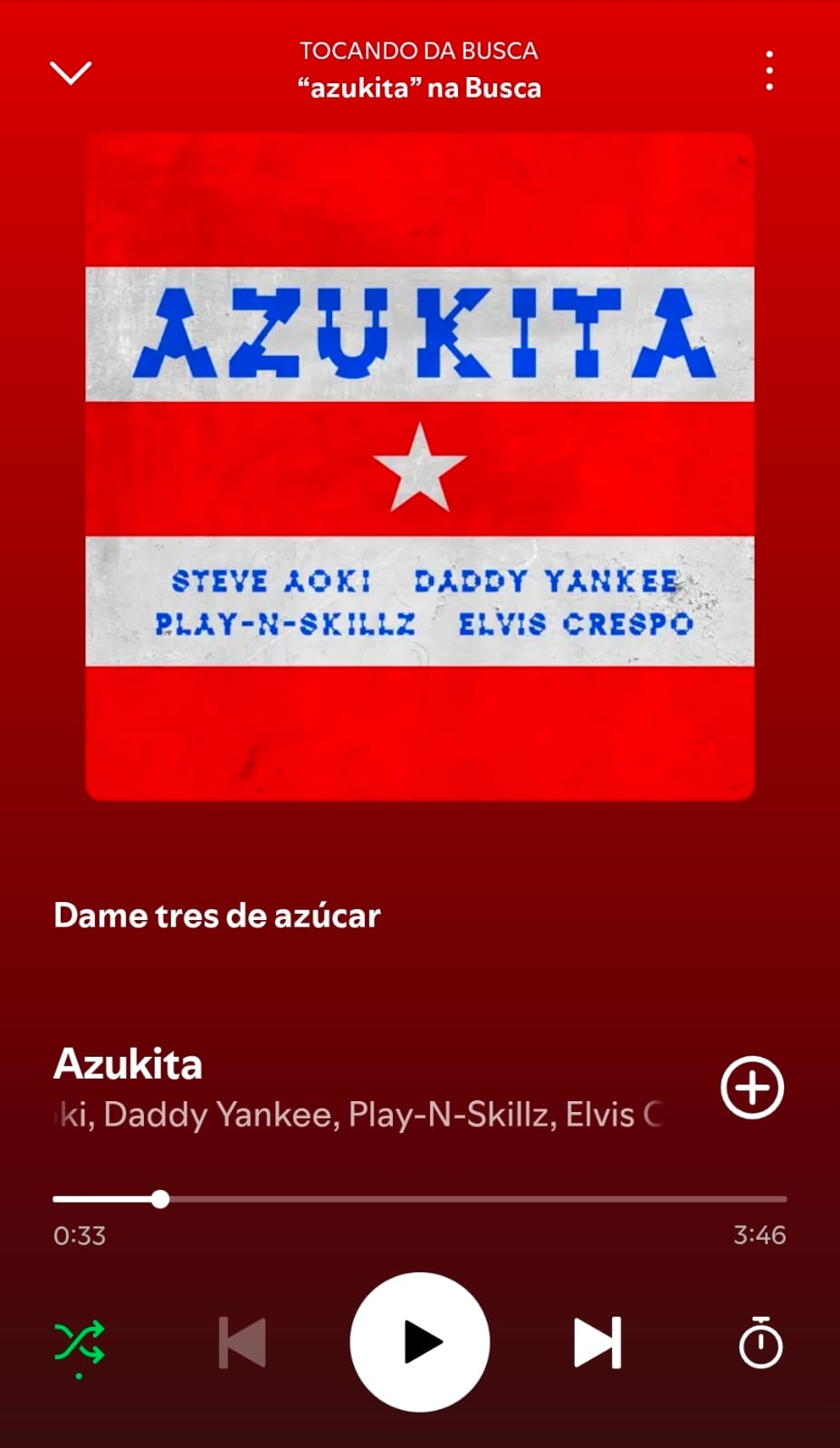
Task: Open full lyrics via 'Dame tres de azúcar'
Action: coord(217,916)
